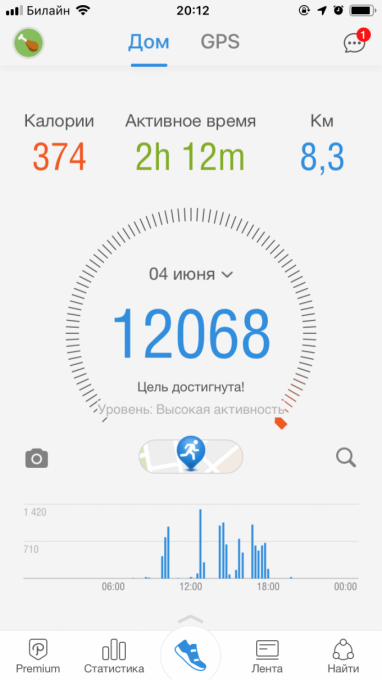Open the profile avatar icon
Viewport: 382px width, 680px height.
(28, 42)
